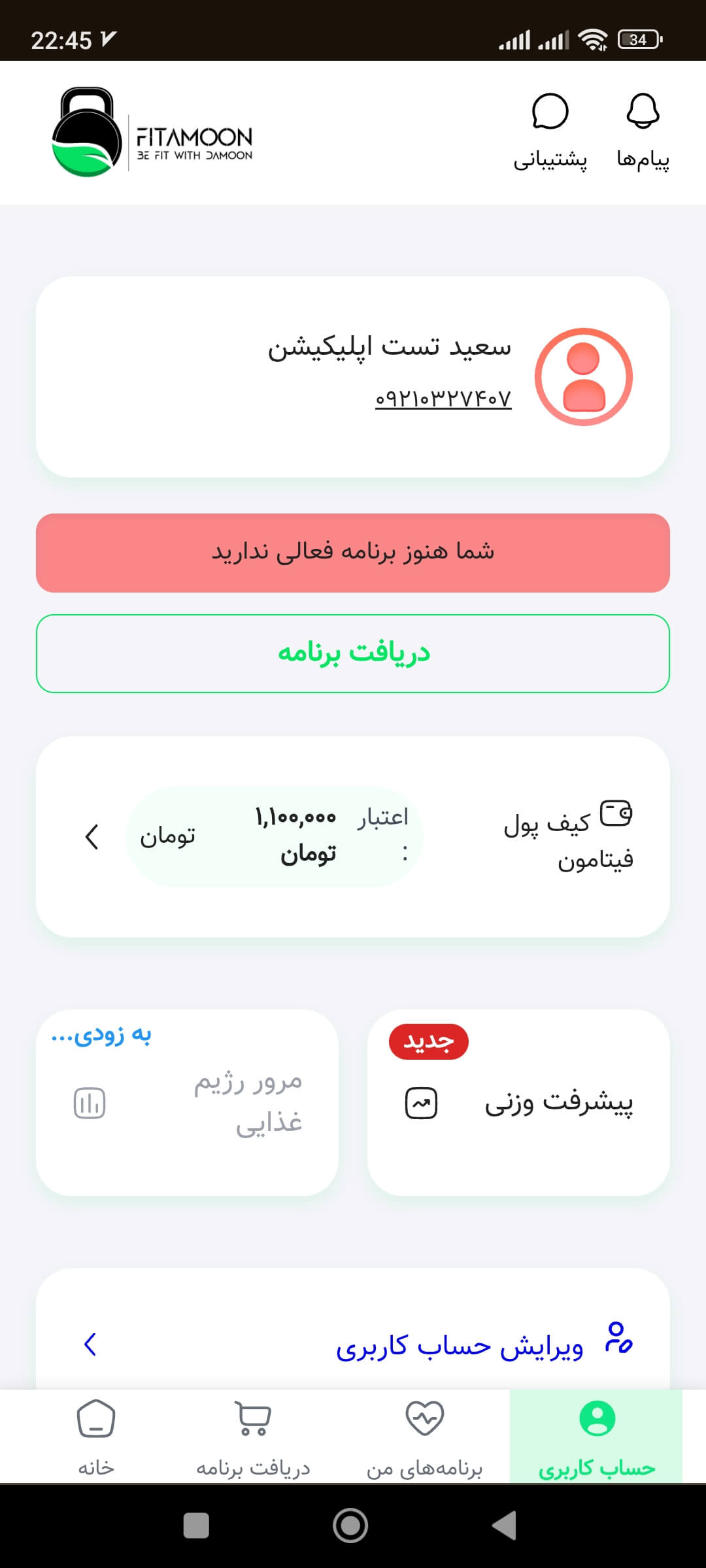The image size is (706, 1568).
Task: Open the پیشرفت وزنی card
Action: click(518, 1103)
